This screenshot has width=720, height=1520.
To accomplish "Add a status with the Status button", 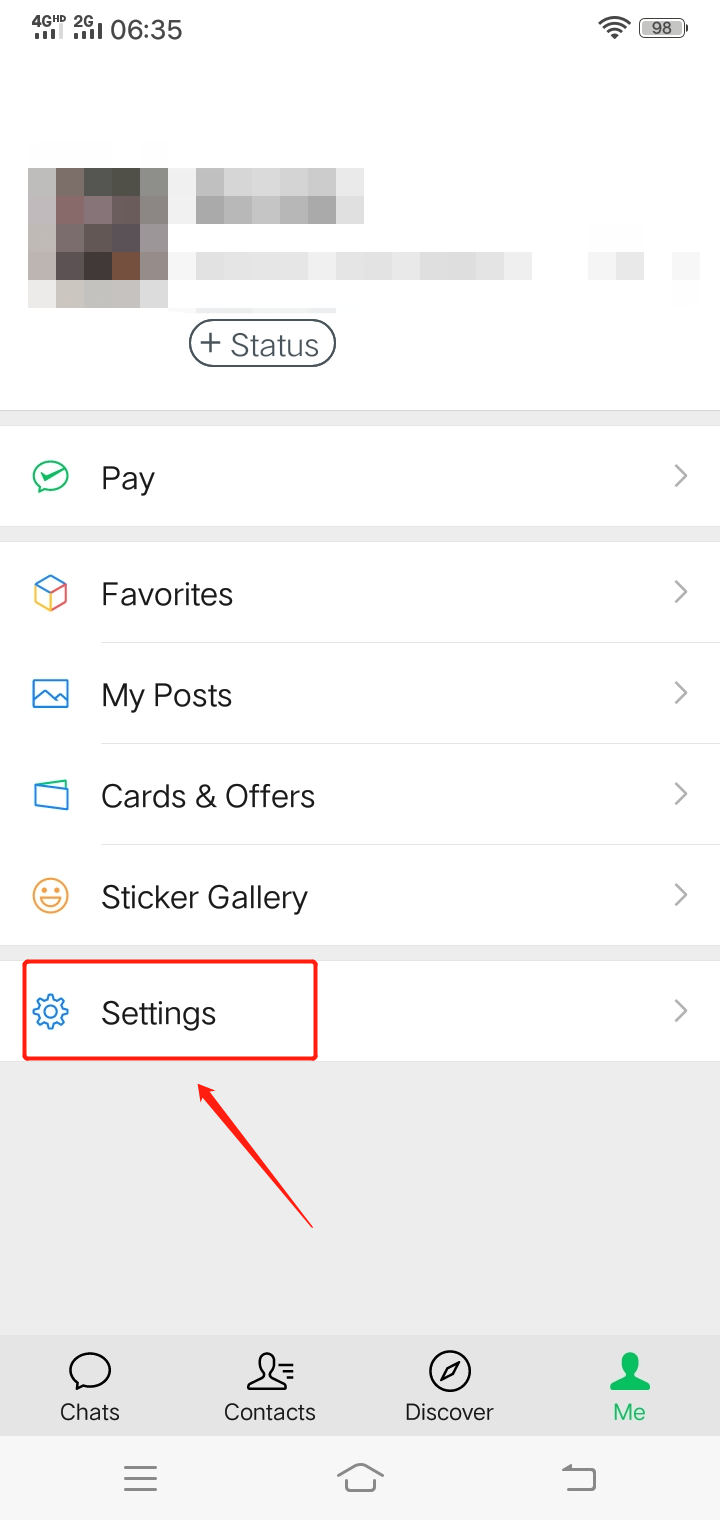I will click(x=262, y=344).
